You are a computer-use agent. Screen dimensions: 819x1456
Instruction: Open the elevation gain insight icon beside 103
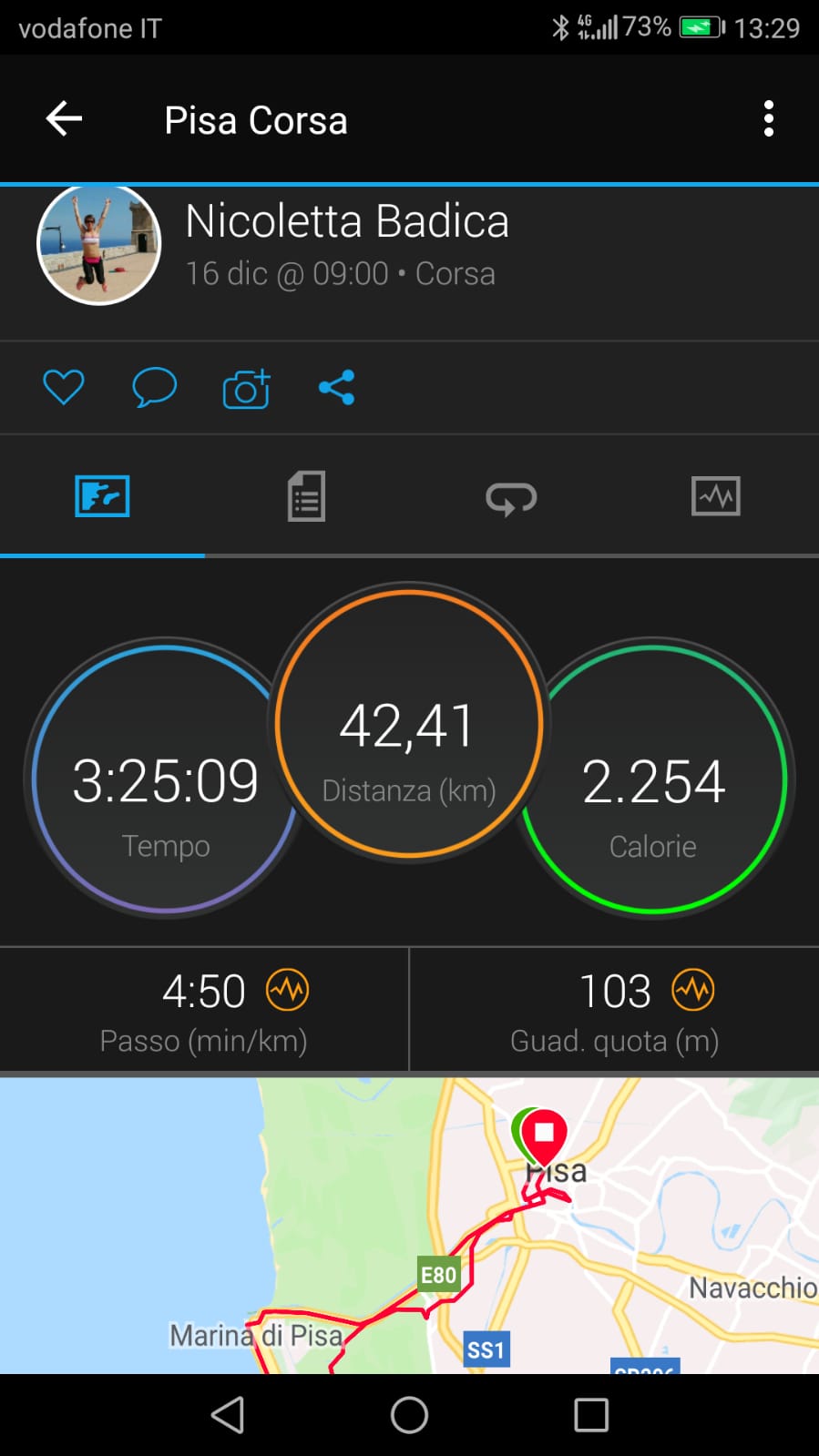point(693,991)
